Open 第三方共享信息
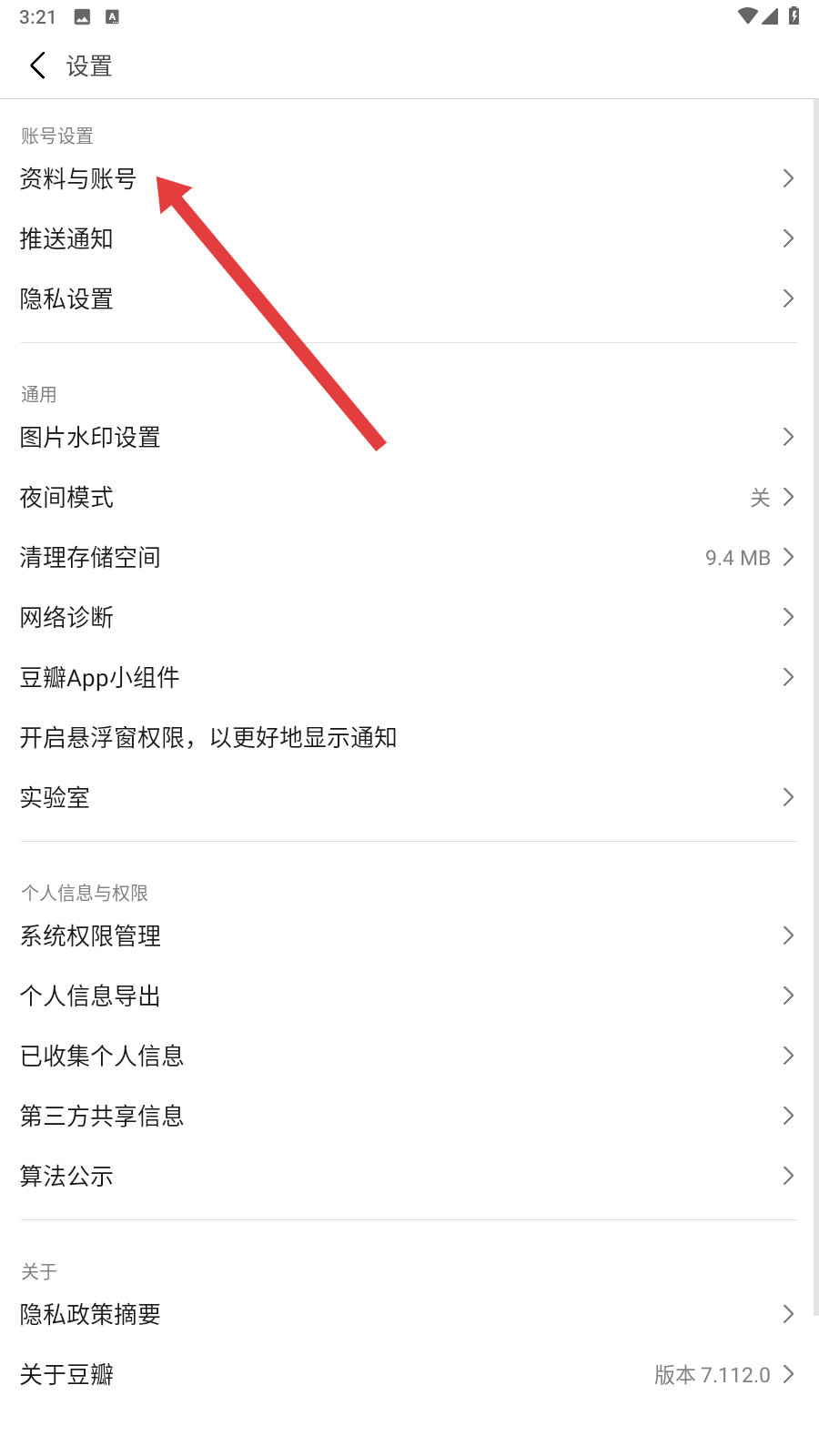The height and width of the screenshot is (1456, 819). click(x=102, y=1116)
